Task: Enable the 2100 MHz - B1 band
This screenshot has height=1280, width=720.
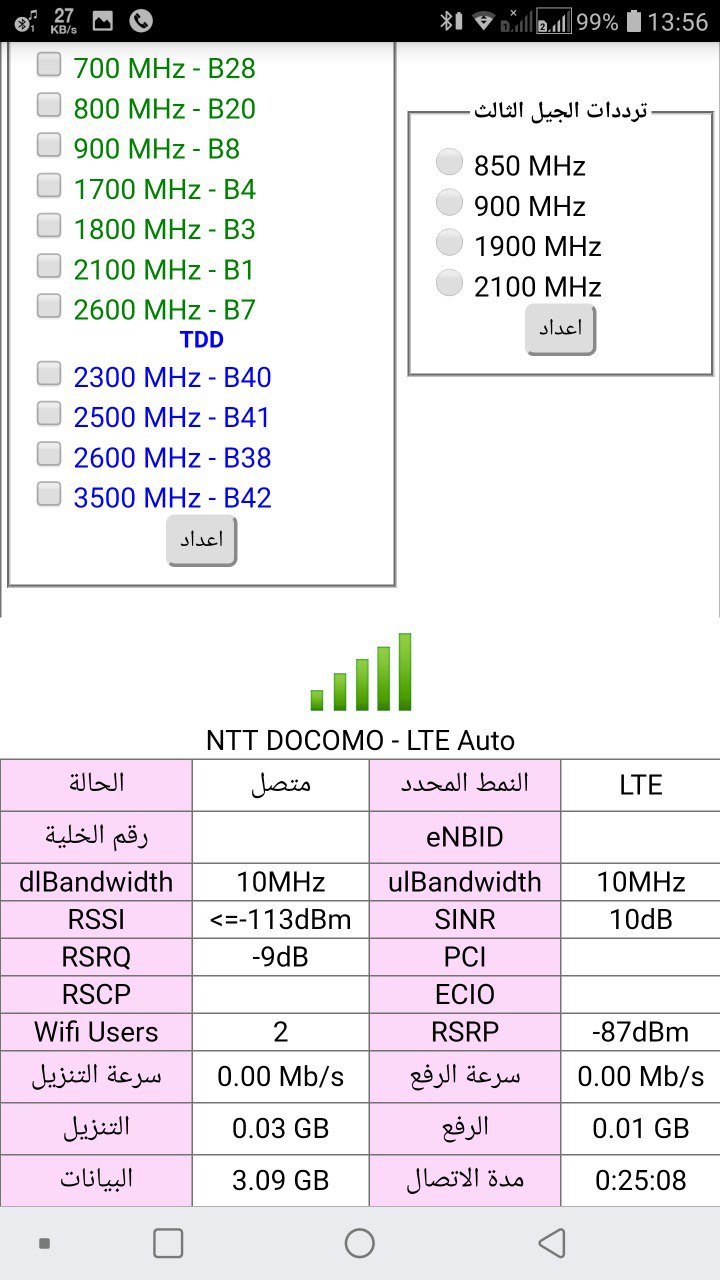Action: (49, 267)
